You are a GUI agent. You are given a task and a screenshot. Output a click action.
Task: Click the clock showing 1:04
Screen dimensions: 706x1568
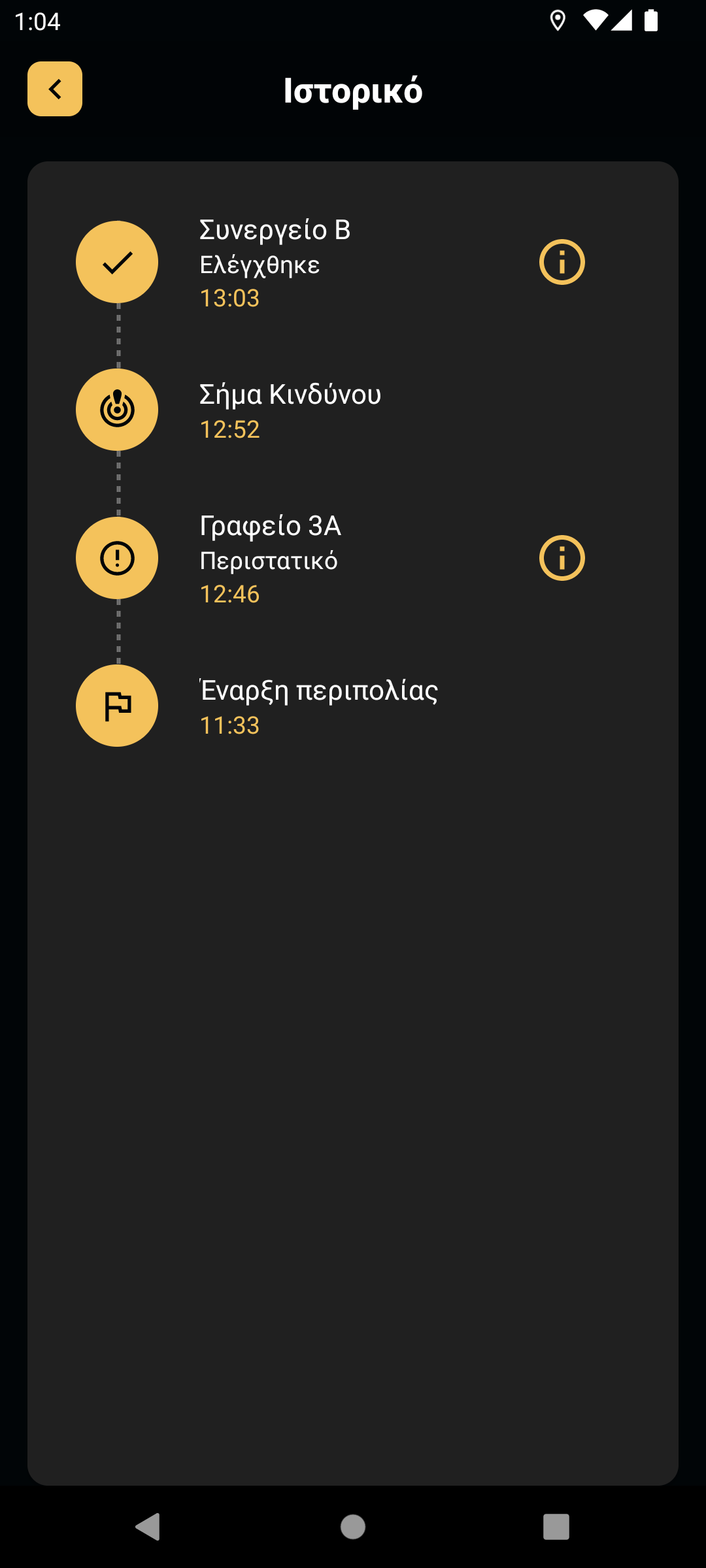pyautogui.click(x=37, y=22)
